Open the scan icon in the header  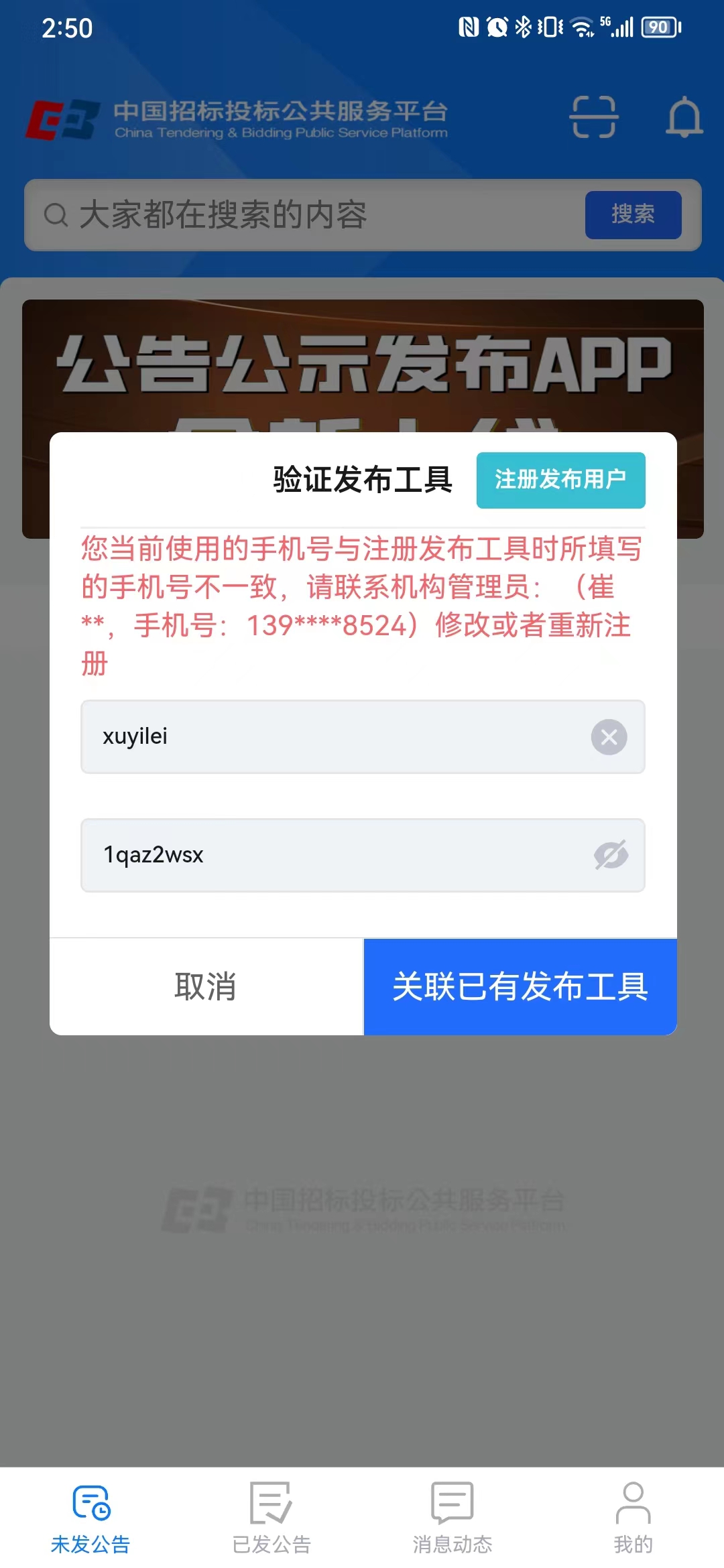click(x=593, y=117)
